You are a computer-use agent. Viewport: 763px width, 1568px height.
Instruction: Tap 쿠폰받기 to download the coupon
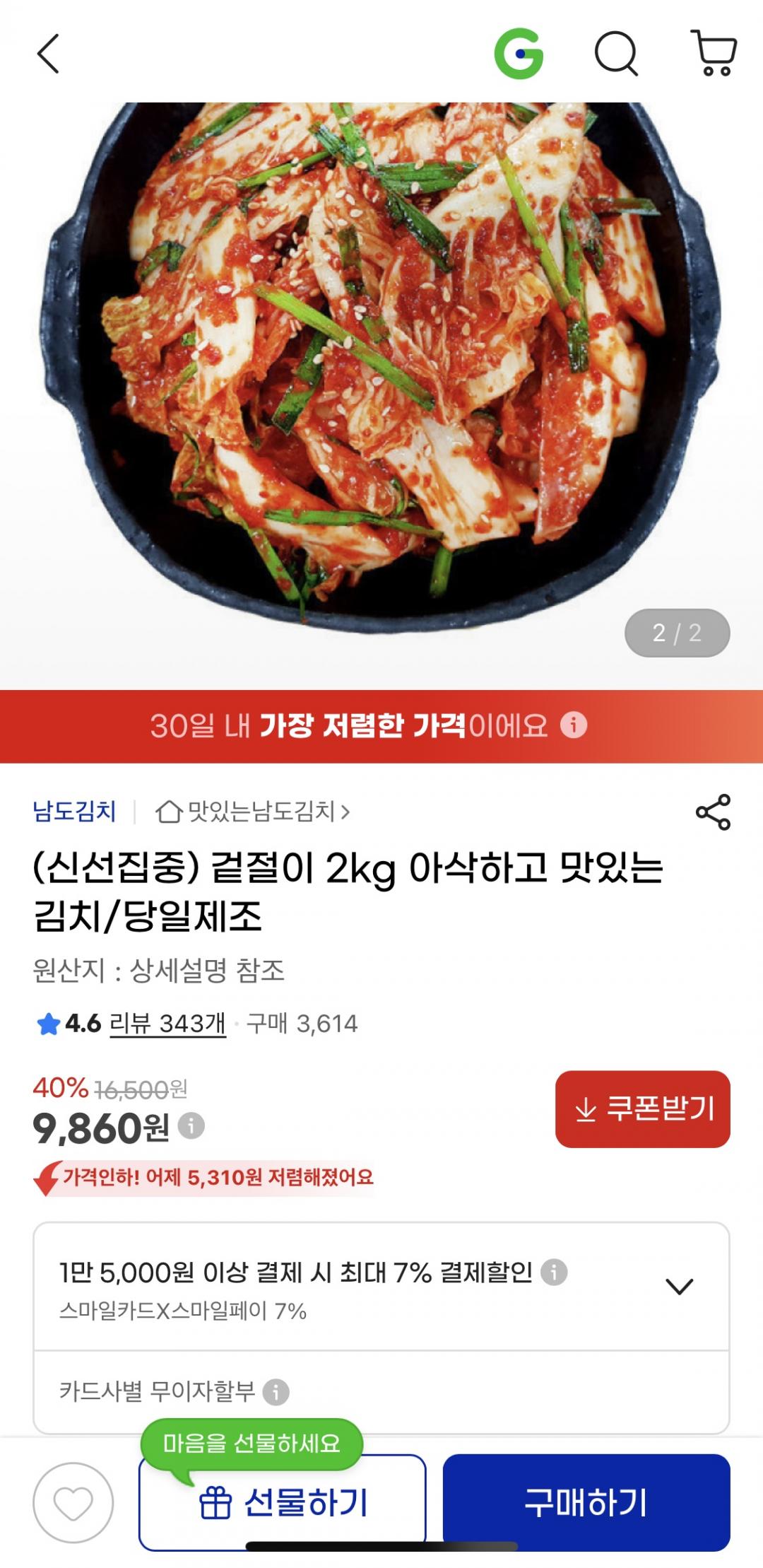click(x=642, y=1108)
